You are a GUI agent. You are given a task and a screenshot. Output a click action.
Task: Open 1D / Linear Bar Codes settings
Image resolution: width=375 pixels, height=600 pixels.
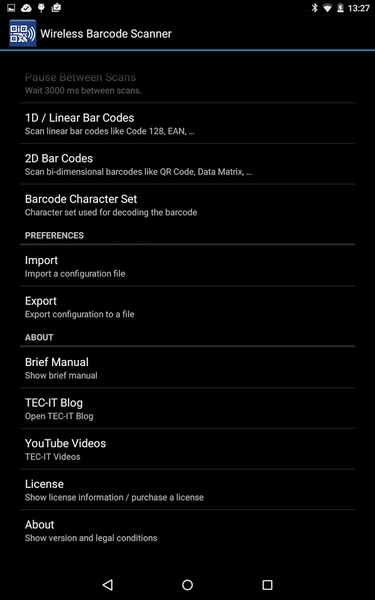(x=188, y=123)
